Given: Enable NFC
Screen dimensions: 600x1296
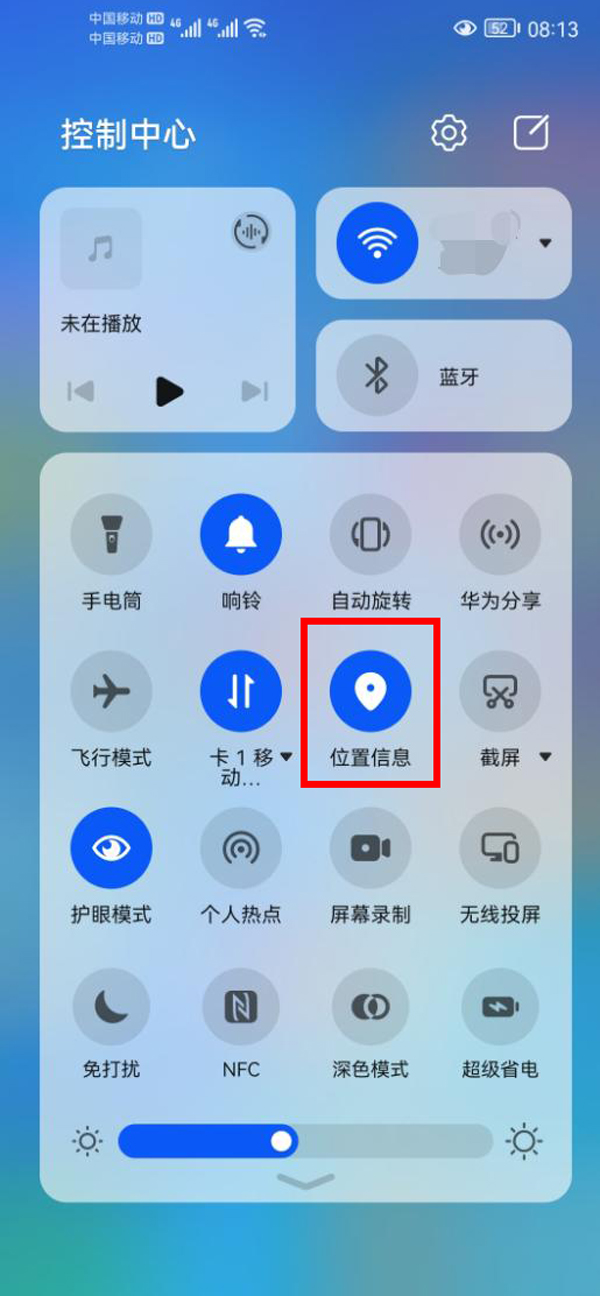Looking at the screenshot, I should [x=241, y=1006].
